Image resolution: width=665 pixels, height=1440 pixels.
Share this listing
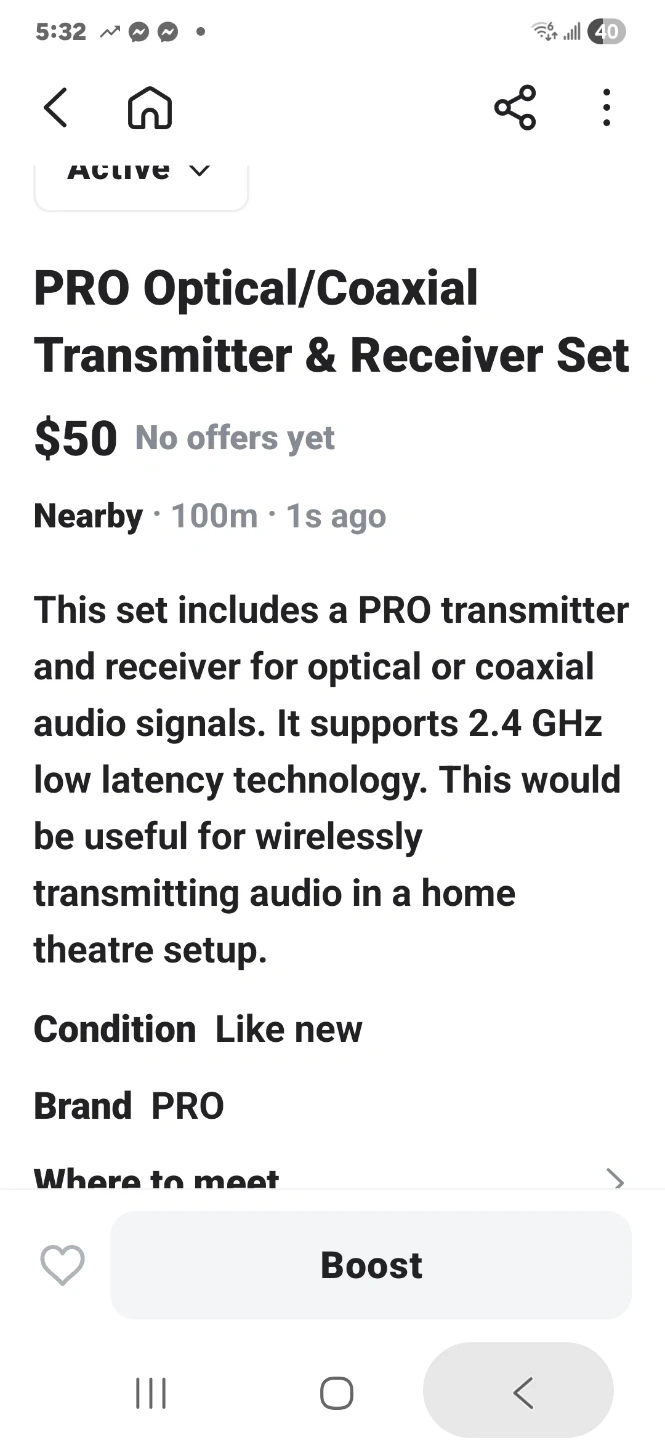tap(515, 108)
